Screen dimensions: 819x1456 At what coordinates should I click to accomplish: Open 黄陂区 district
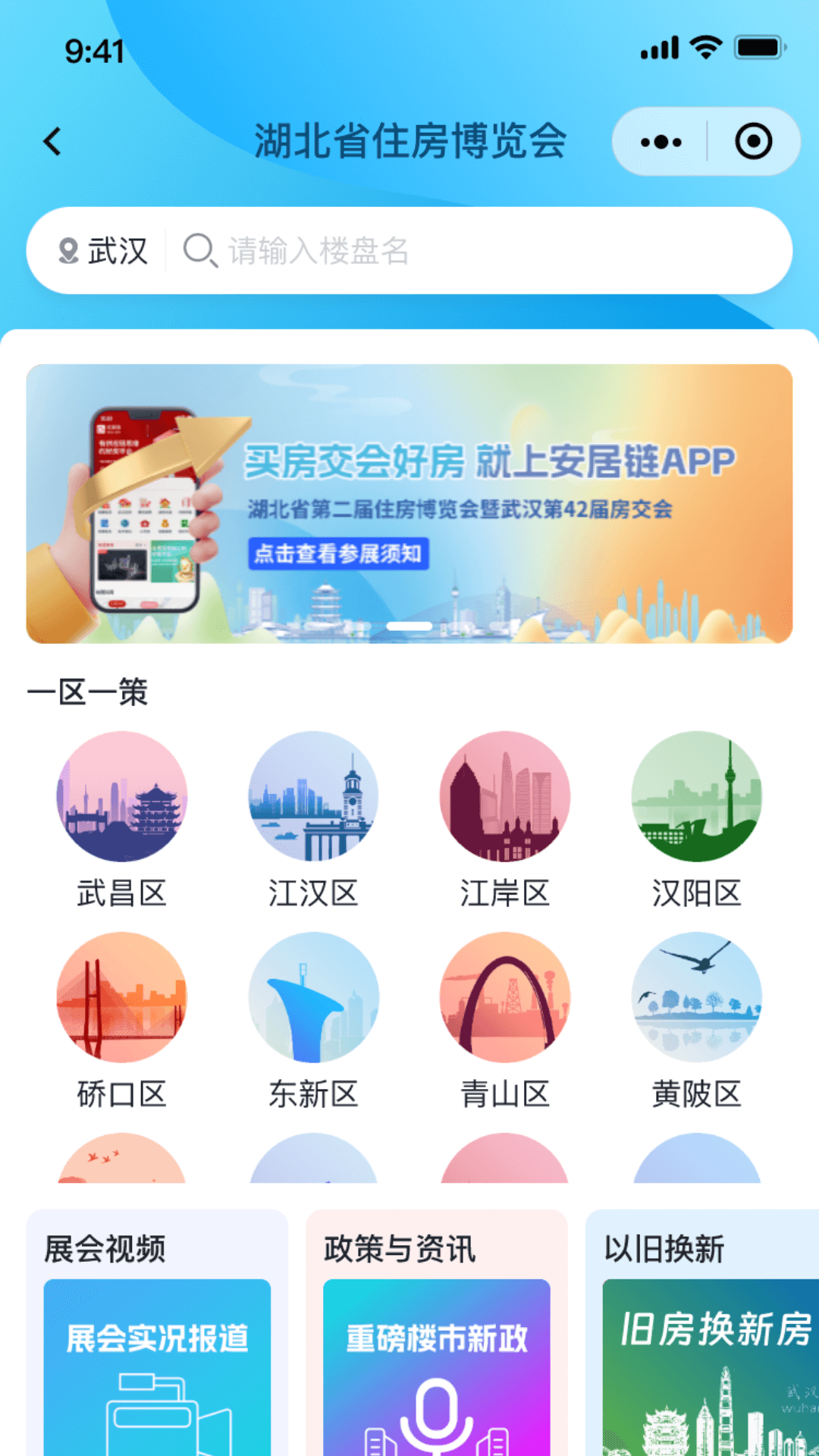pos(696,1020)
